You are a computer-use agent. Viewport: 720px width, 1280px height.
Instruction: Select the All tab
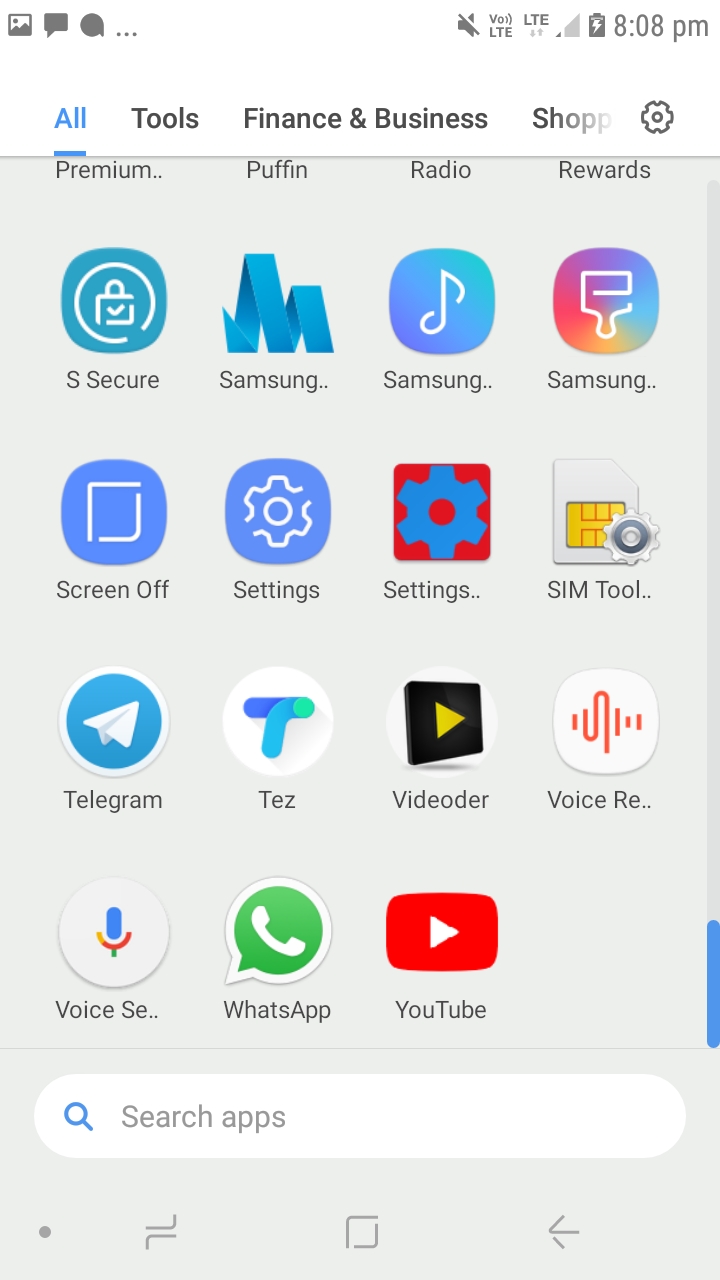click(x=70, y=118)
